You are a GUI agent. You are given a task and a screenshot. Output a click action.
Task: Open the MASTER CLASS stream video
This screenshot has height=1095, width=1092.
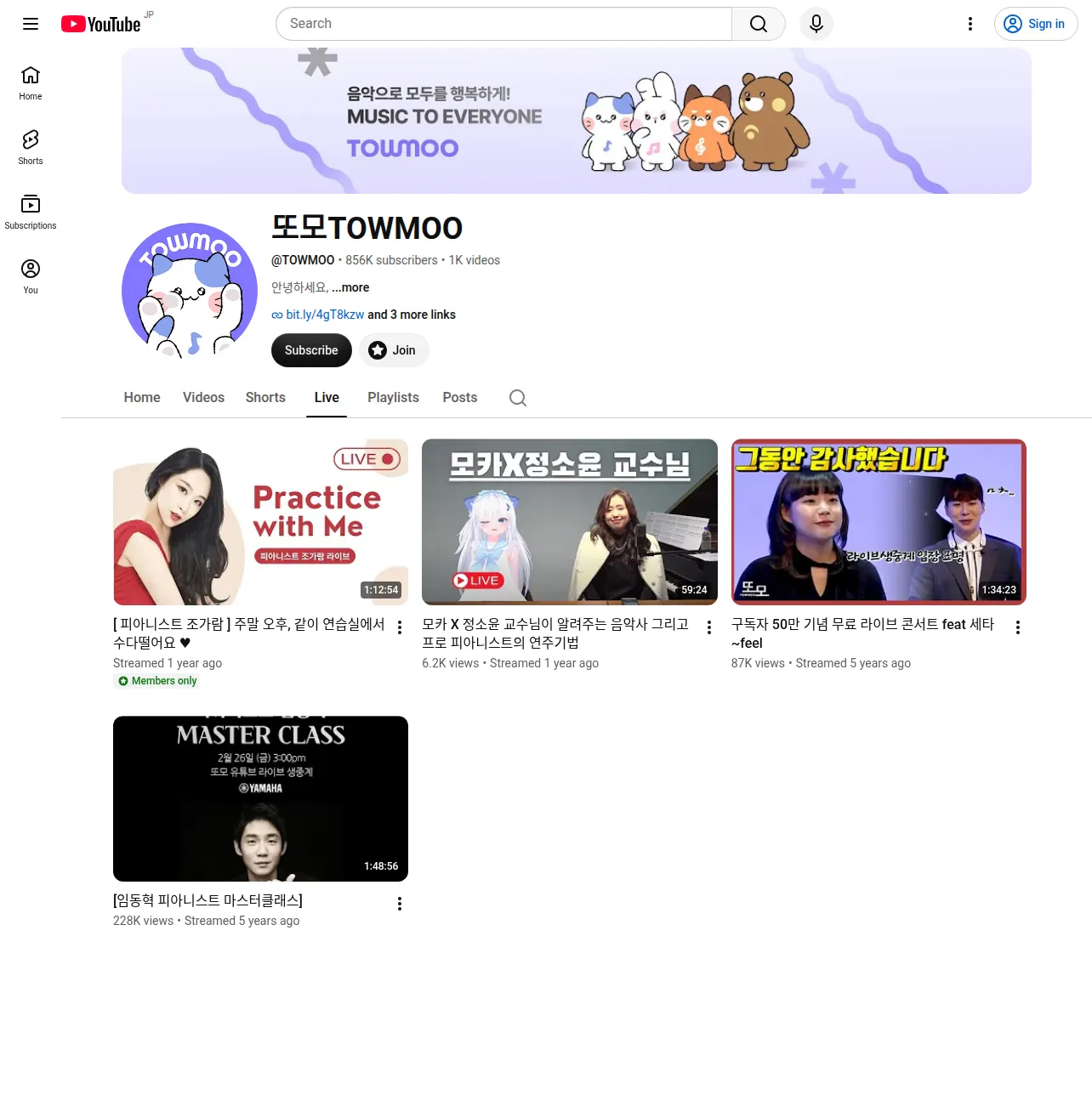pyautogui.click(x=261, y=799)
